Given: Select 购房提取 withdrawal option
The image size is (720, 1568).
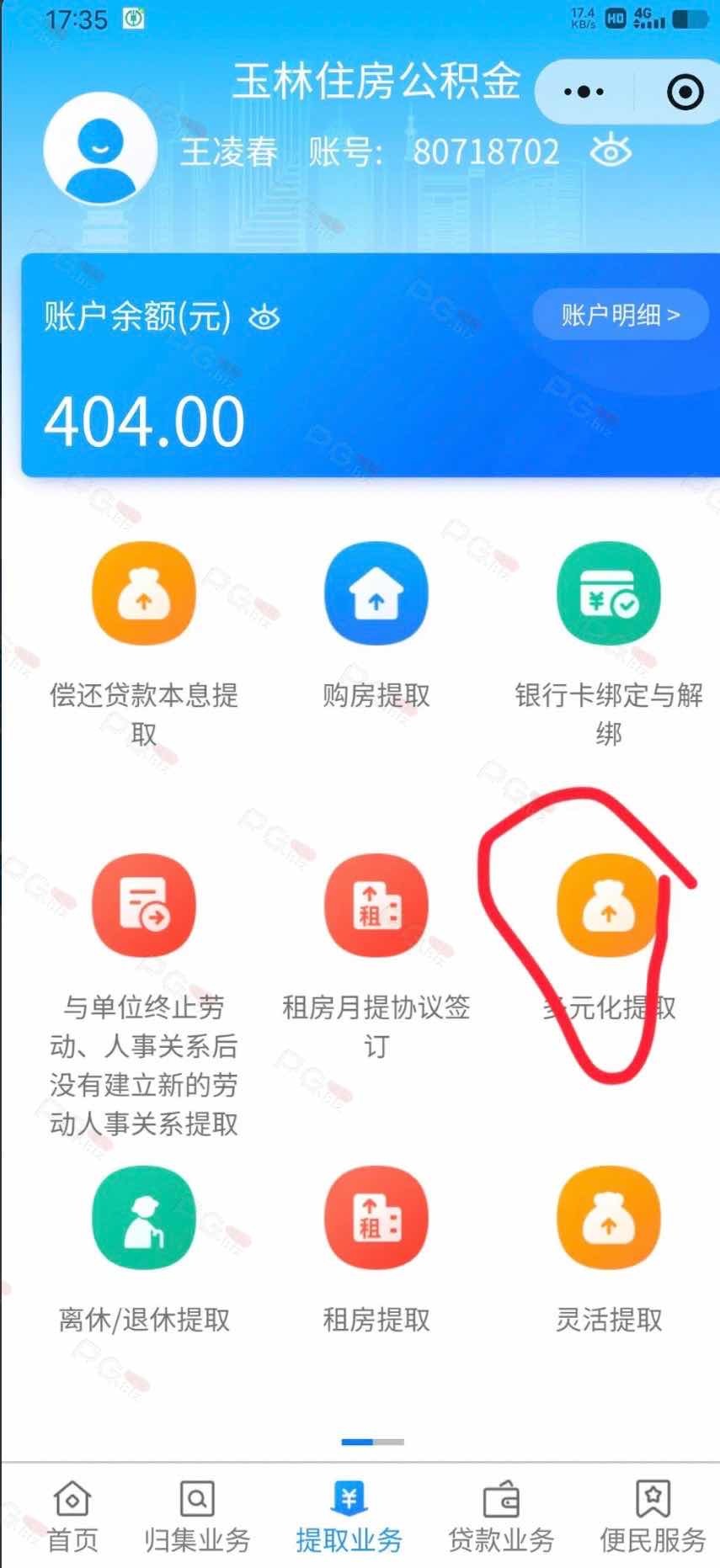Looking at the screenshot, I should [376, 594].
